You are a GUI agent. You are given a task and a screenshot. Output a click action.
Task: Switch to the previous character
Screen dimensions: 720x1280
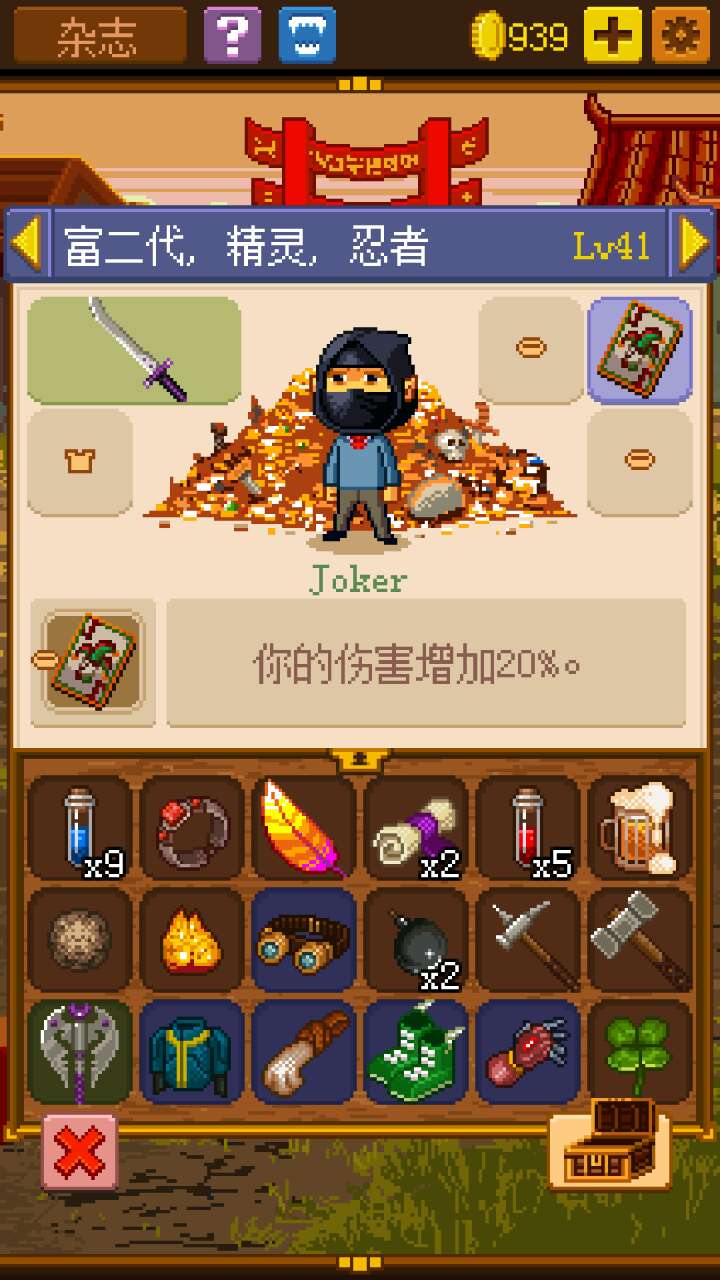[x=26, y=244]
